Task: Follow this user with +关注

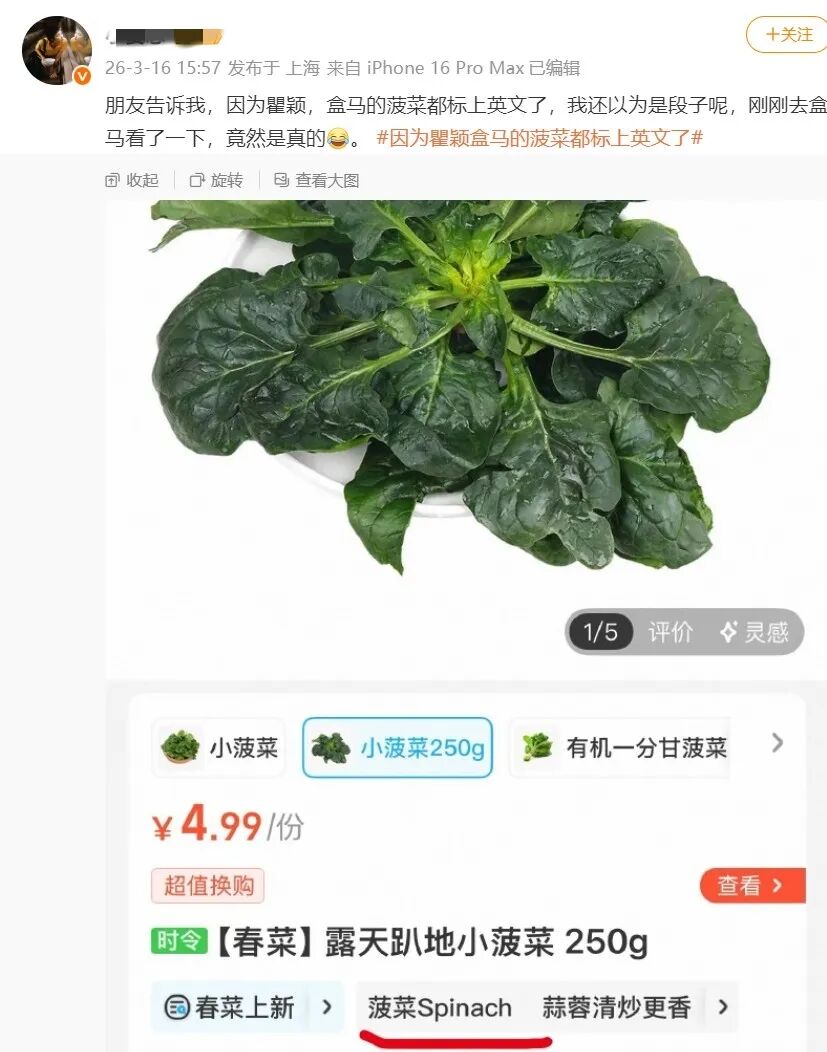Action: coord(787,35)
